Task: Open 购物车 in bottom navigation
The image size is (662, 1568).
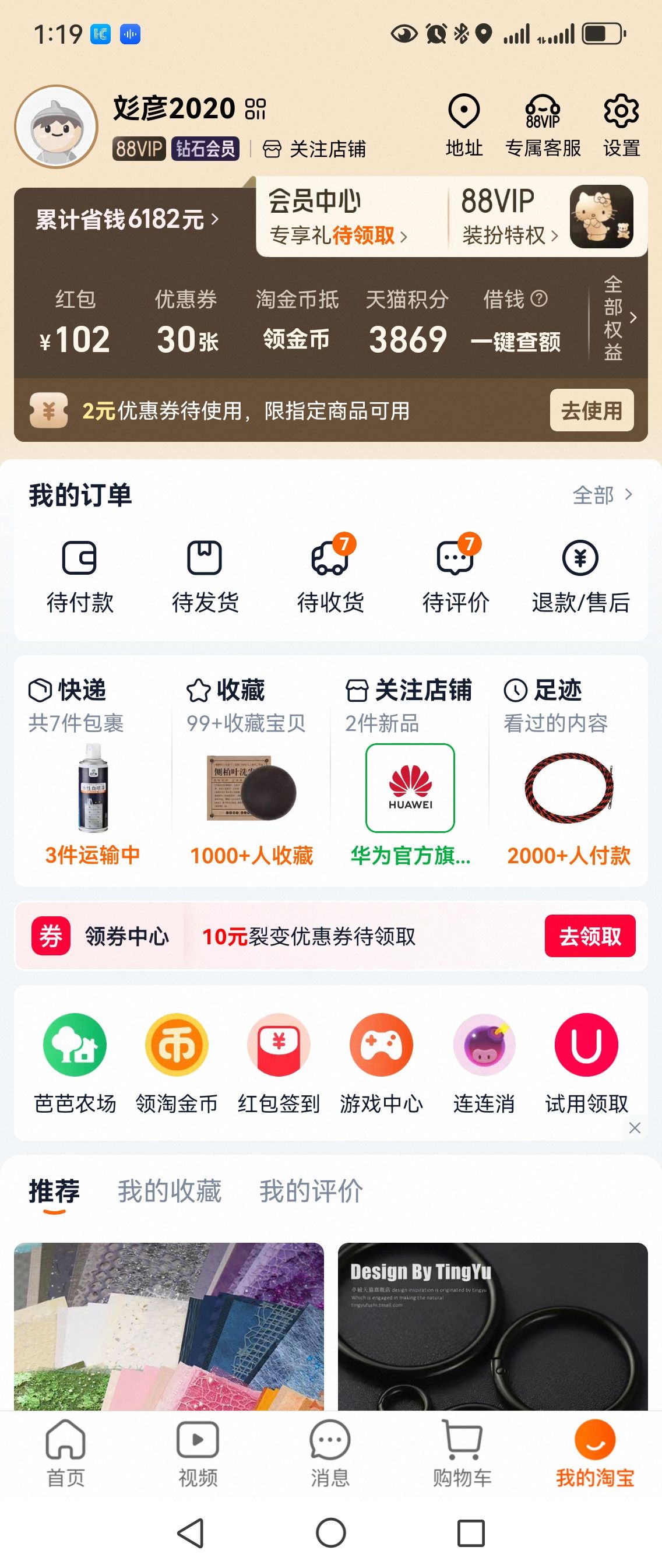Action: tap(463, 1453)
